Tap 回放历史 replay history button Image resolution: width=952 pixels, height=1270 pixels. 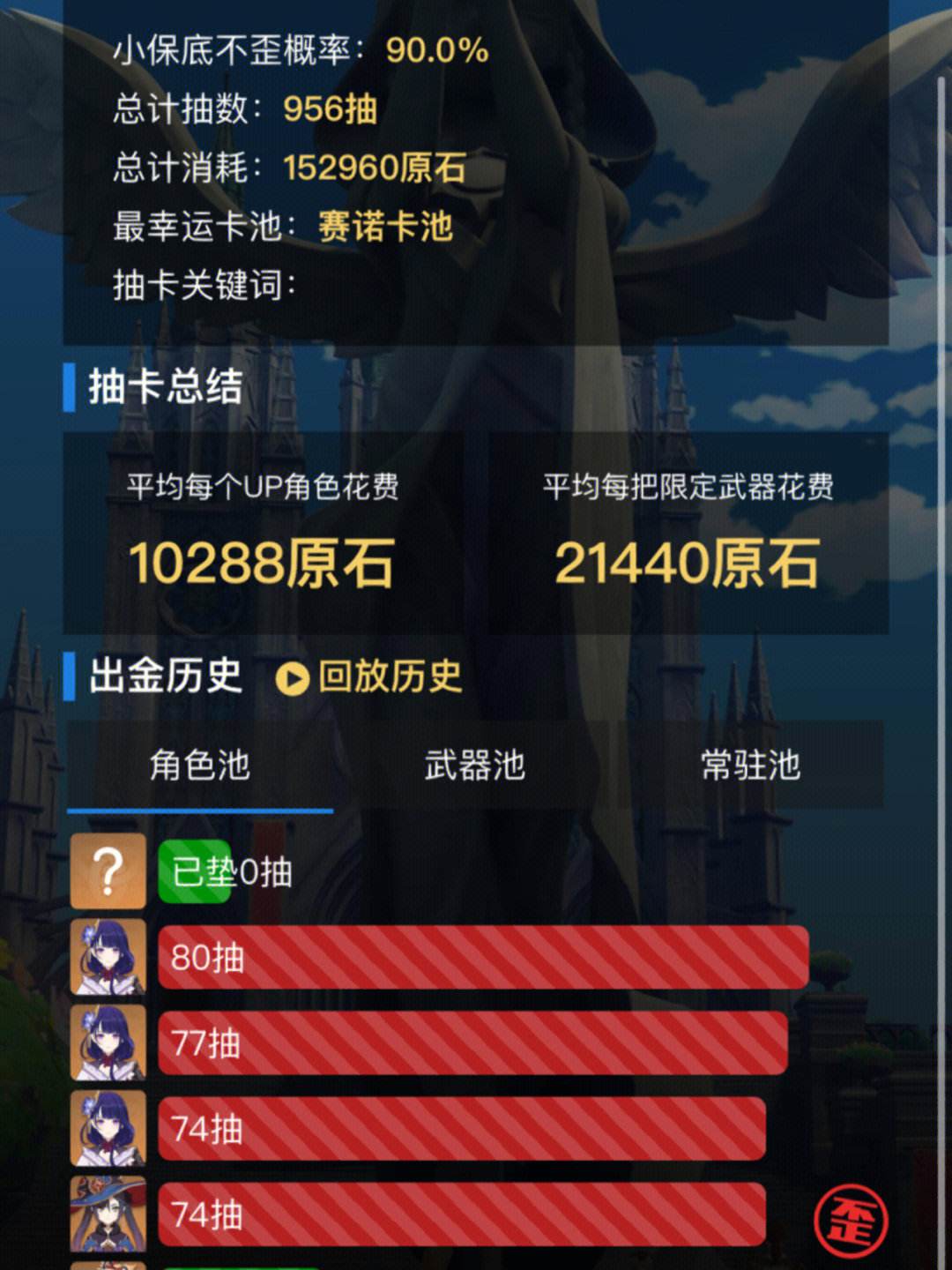pos(369,677)
